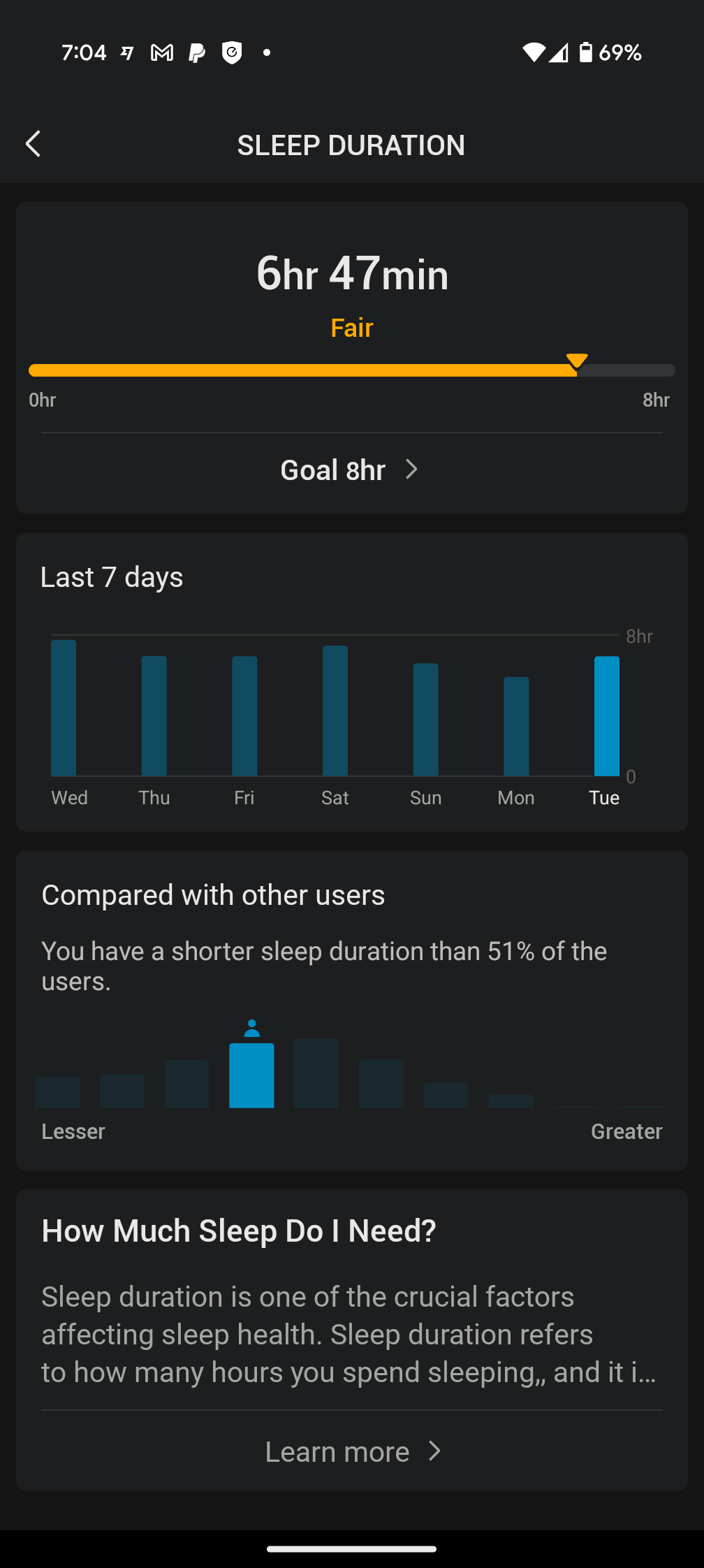Select the Tue bar in the chart
Viewport: 704px width, 1568px height.
(x=606, y=716)
